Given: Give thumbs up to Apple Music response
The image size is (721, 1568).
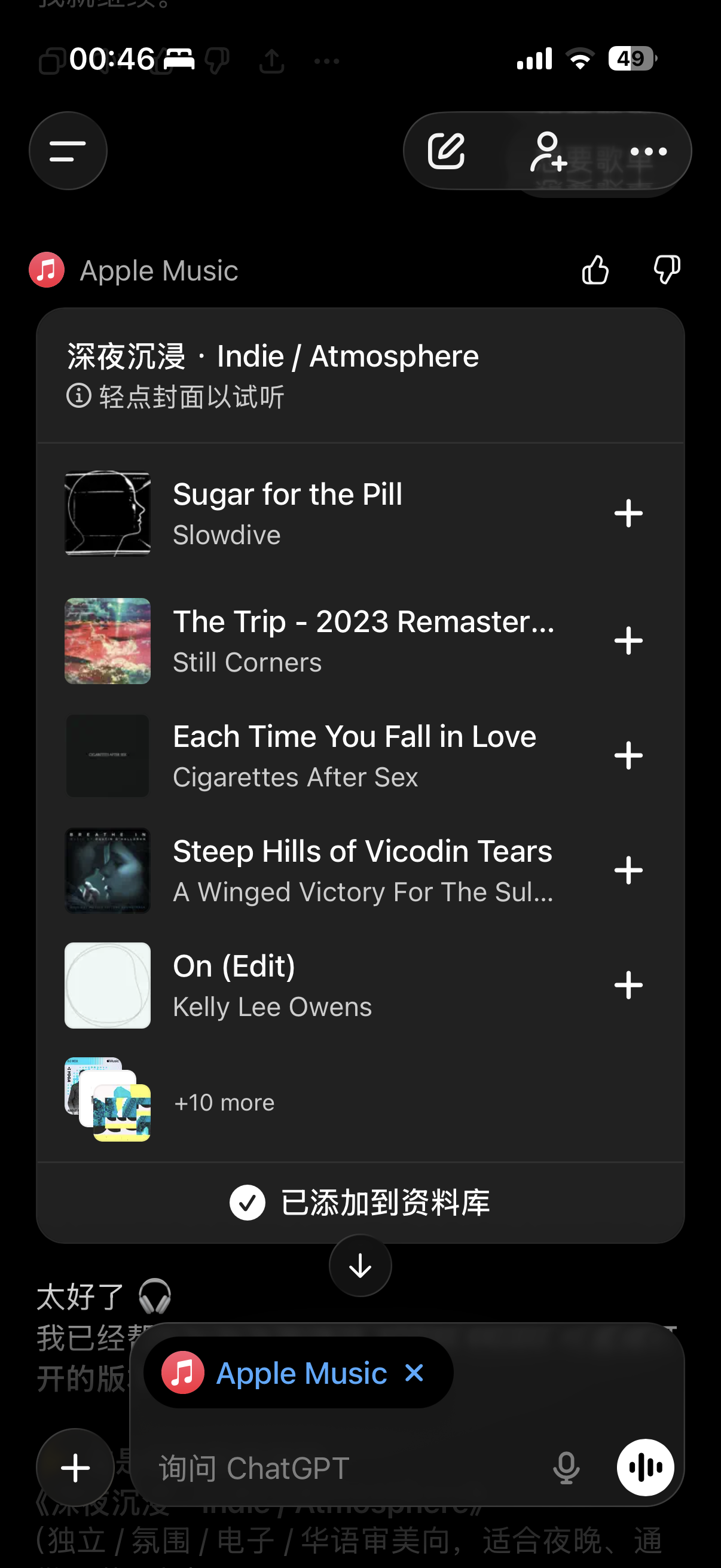Looking at the screenshot, I should click(x=595, y=270).
